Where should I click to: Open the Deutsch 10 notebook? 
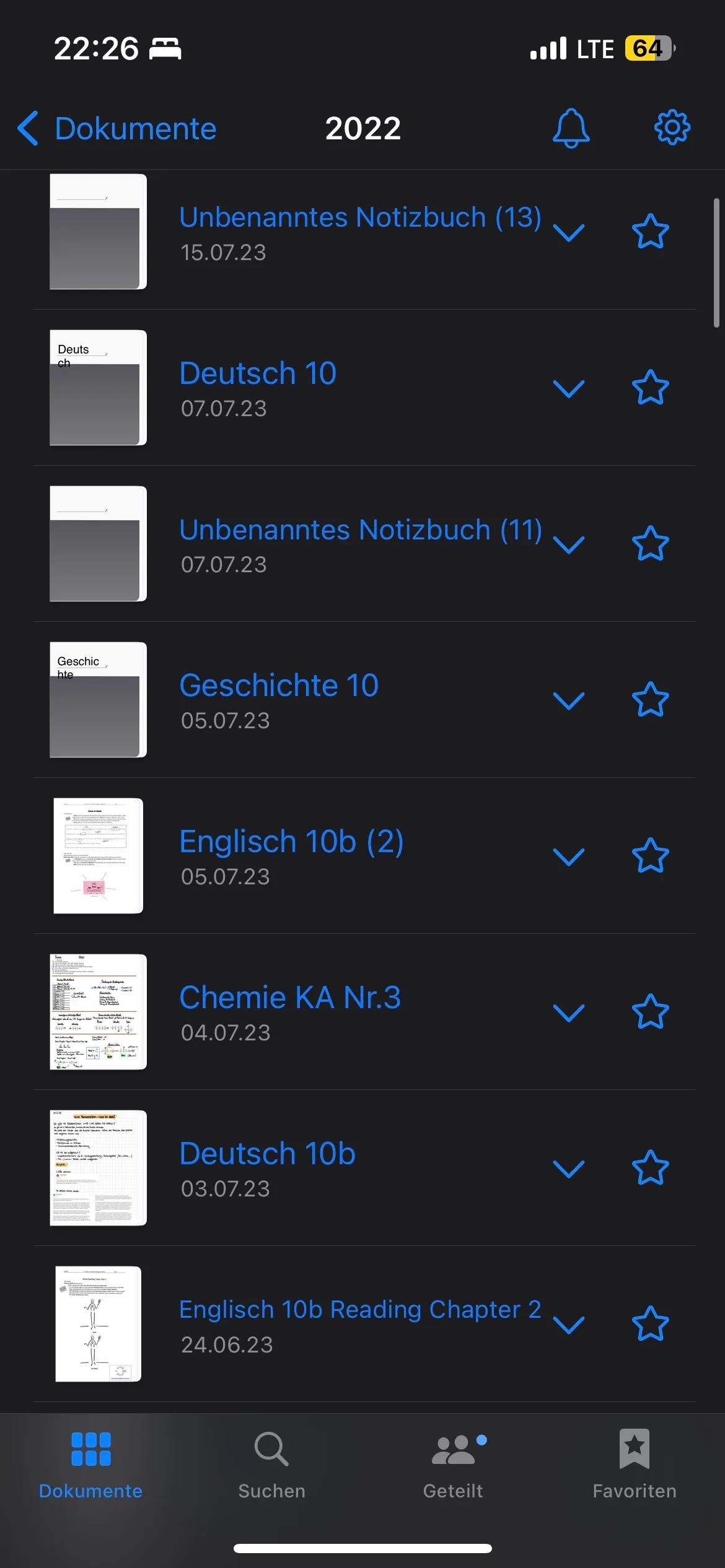point(258,374)
